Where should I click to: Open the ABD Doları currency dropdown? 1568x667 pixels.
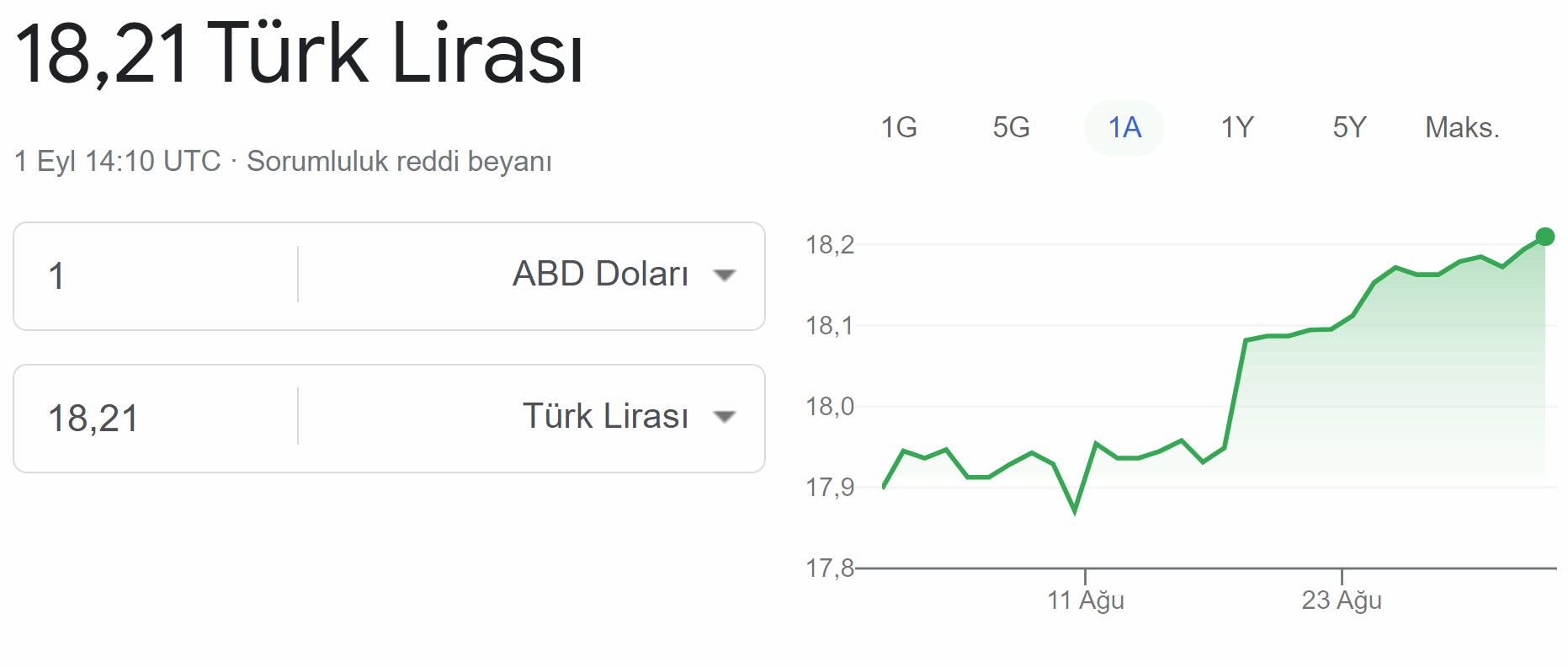(623, 275)
